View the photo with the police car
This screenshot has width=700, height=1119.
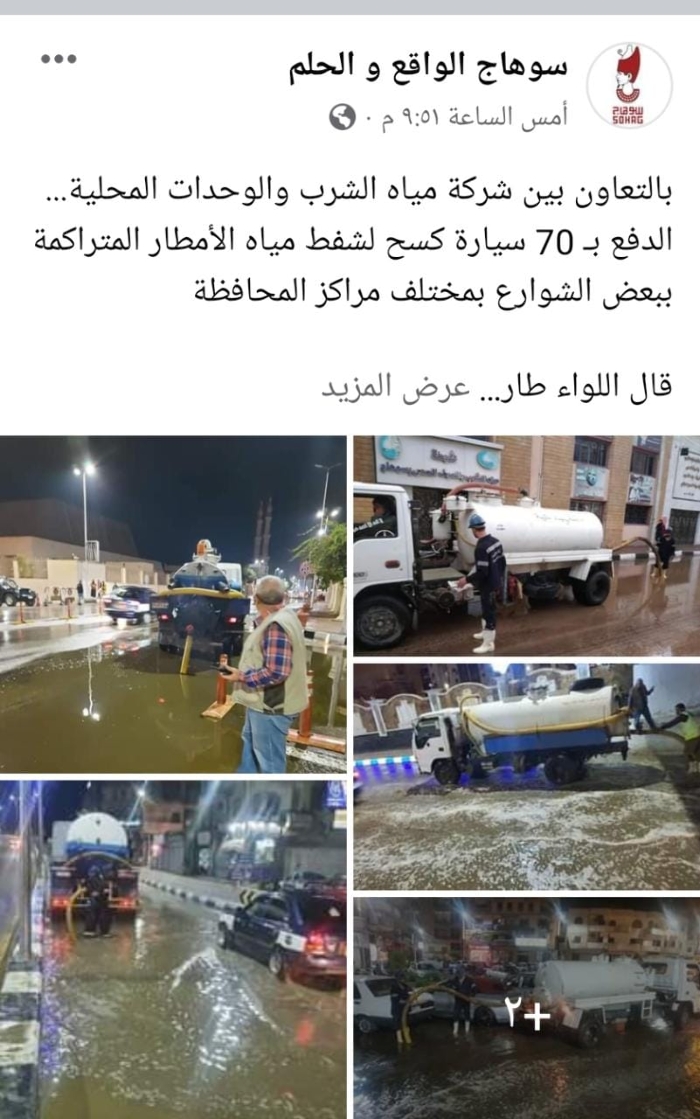pos(173,948)
